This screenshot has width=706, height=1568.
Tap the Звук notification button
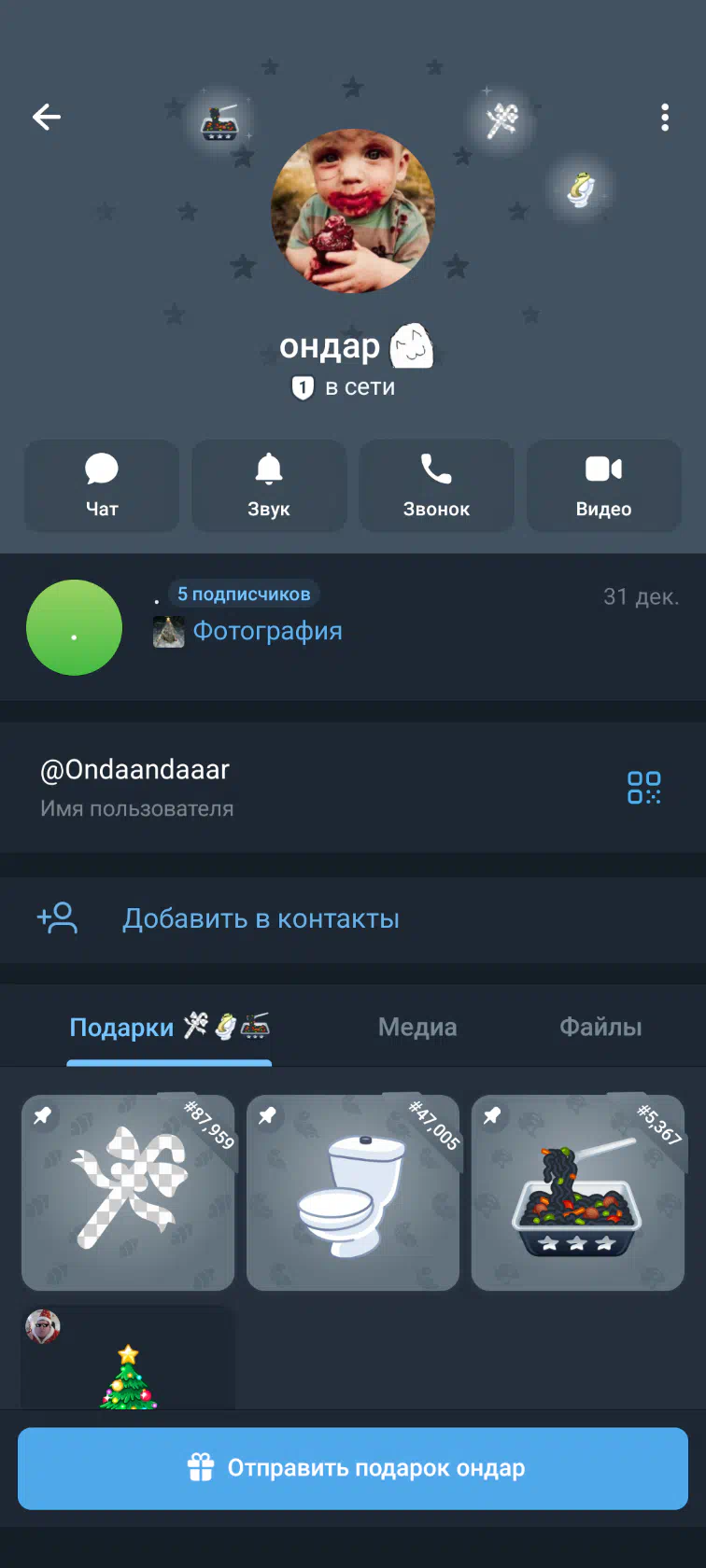[269, 485]
